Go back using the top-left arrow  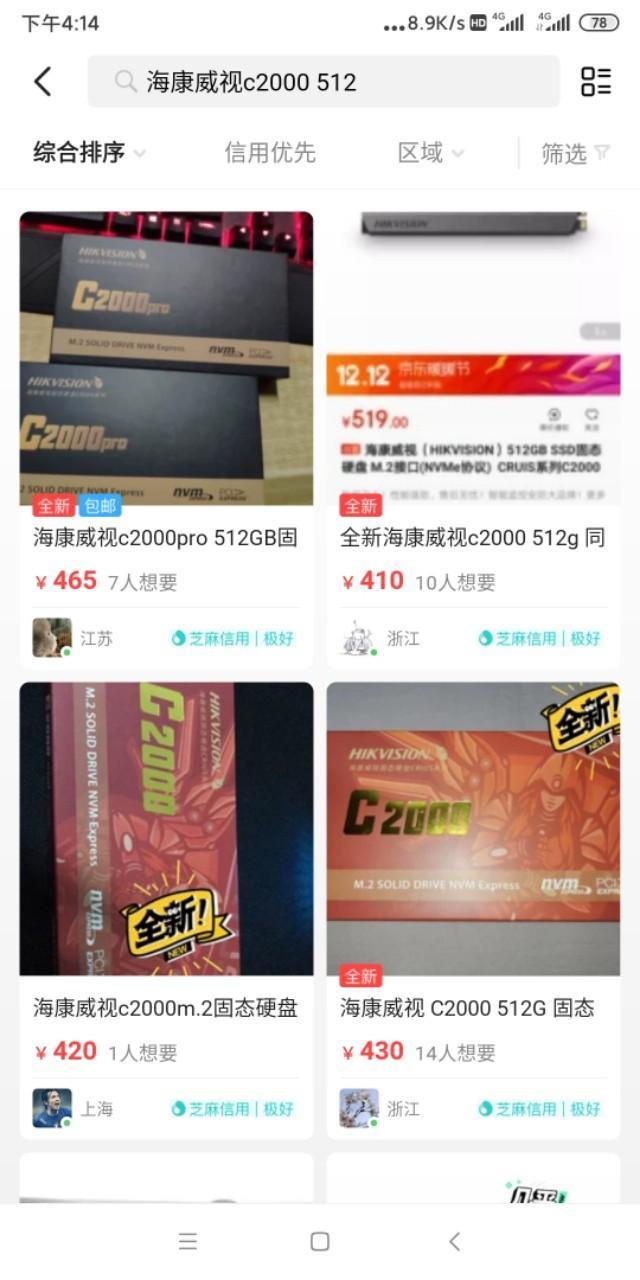click(42, 82)
